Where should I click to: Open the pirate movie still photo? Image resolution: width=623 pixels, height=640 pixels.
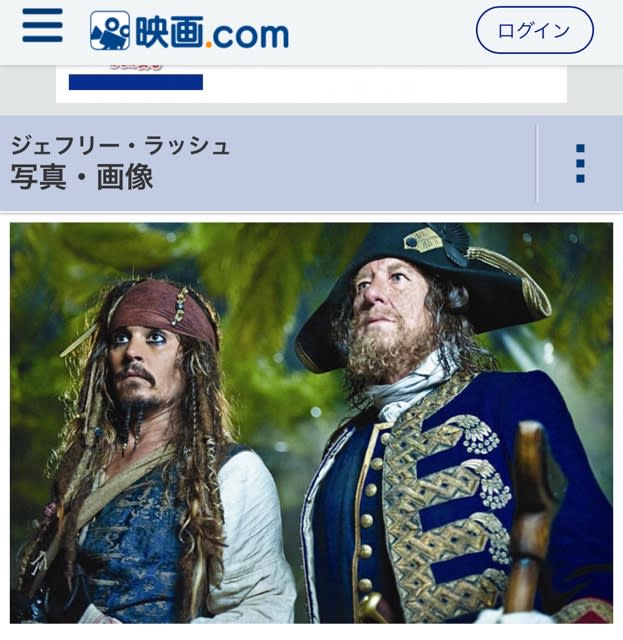click(x=311, y=422)
